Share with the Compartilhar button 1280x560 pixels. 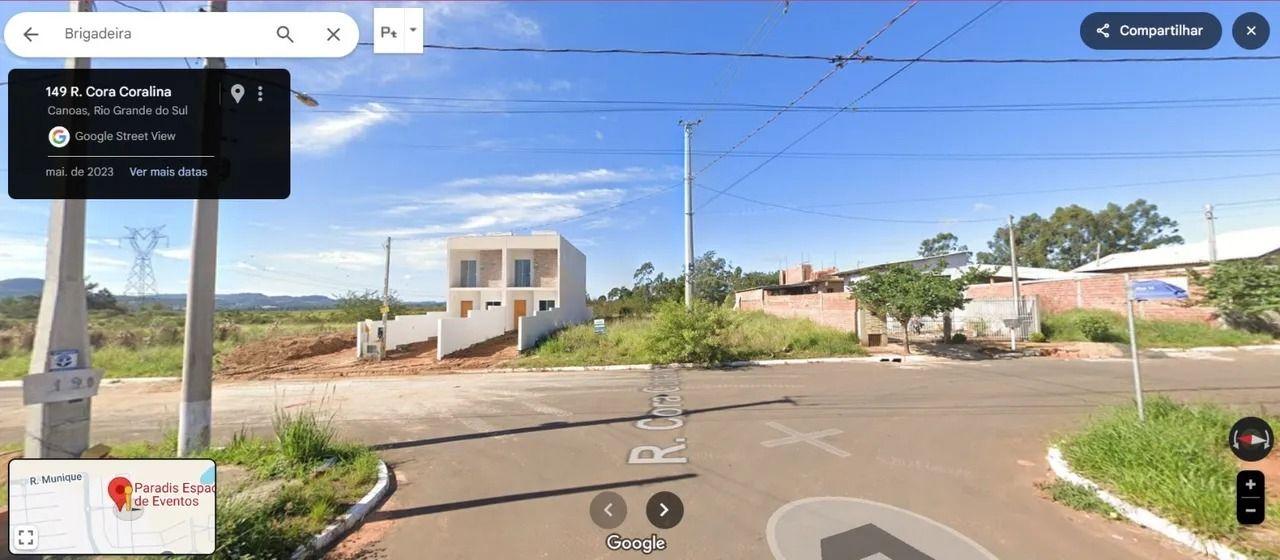pos(1150,31)
